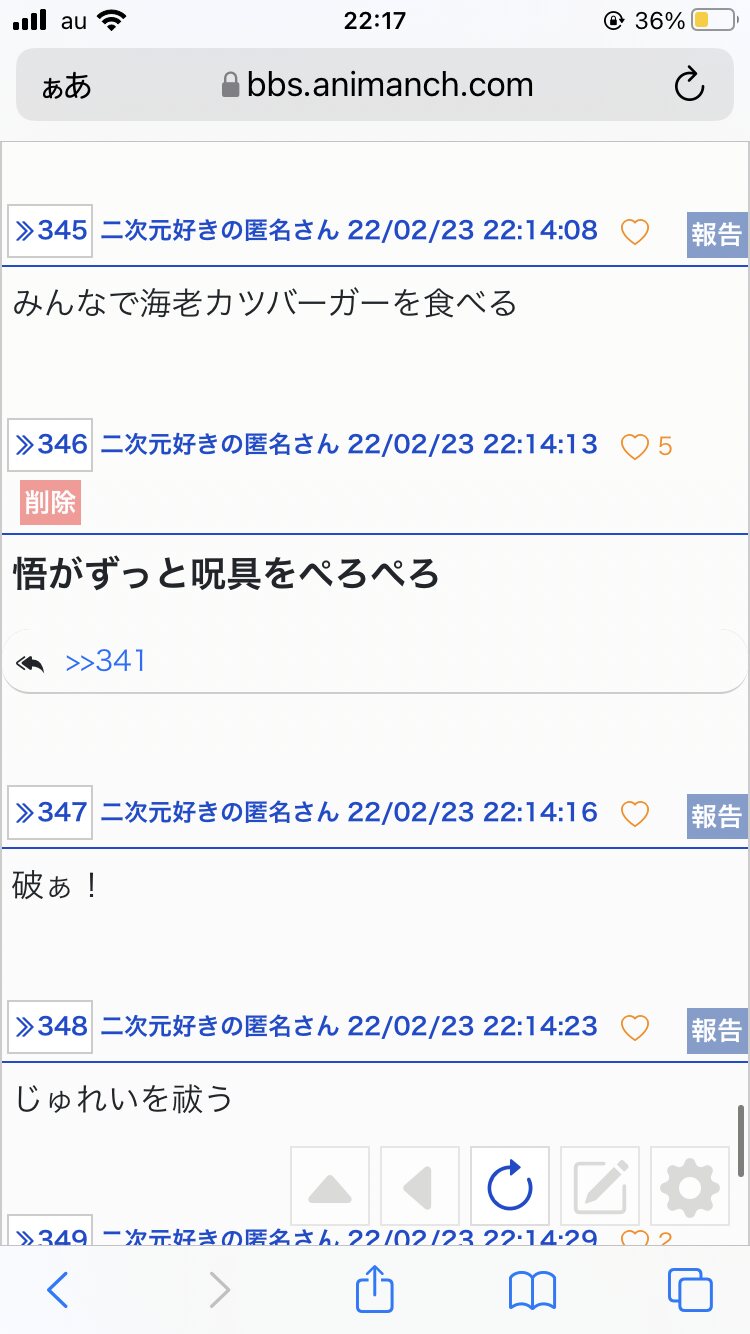Viewport: 750px width, 1334px height.
Task: Report post 345 with 報告 button
Action: (x=717, y=235)
